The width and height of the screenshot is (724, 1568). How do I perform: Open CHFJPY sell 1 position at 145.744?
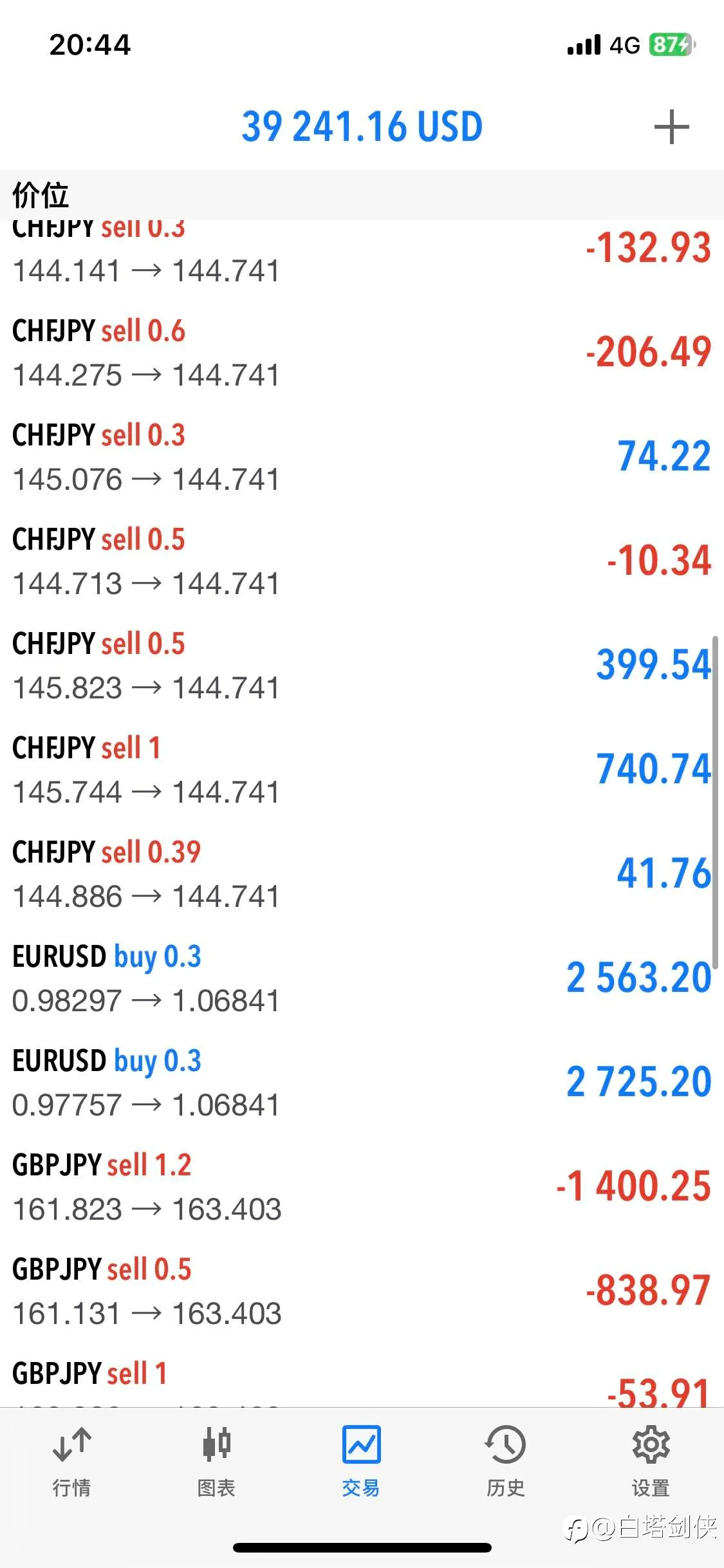(x=362, y=769)
